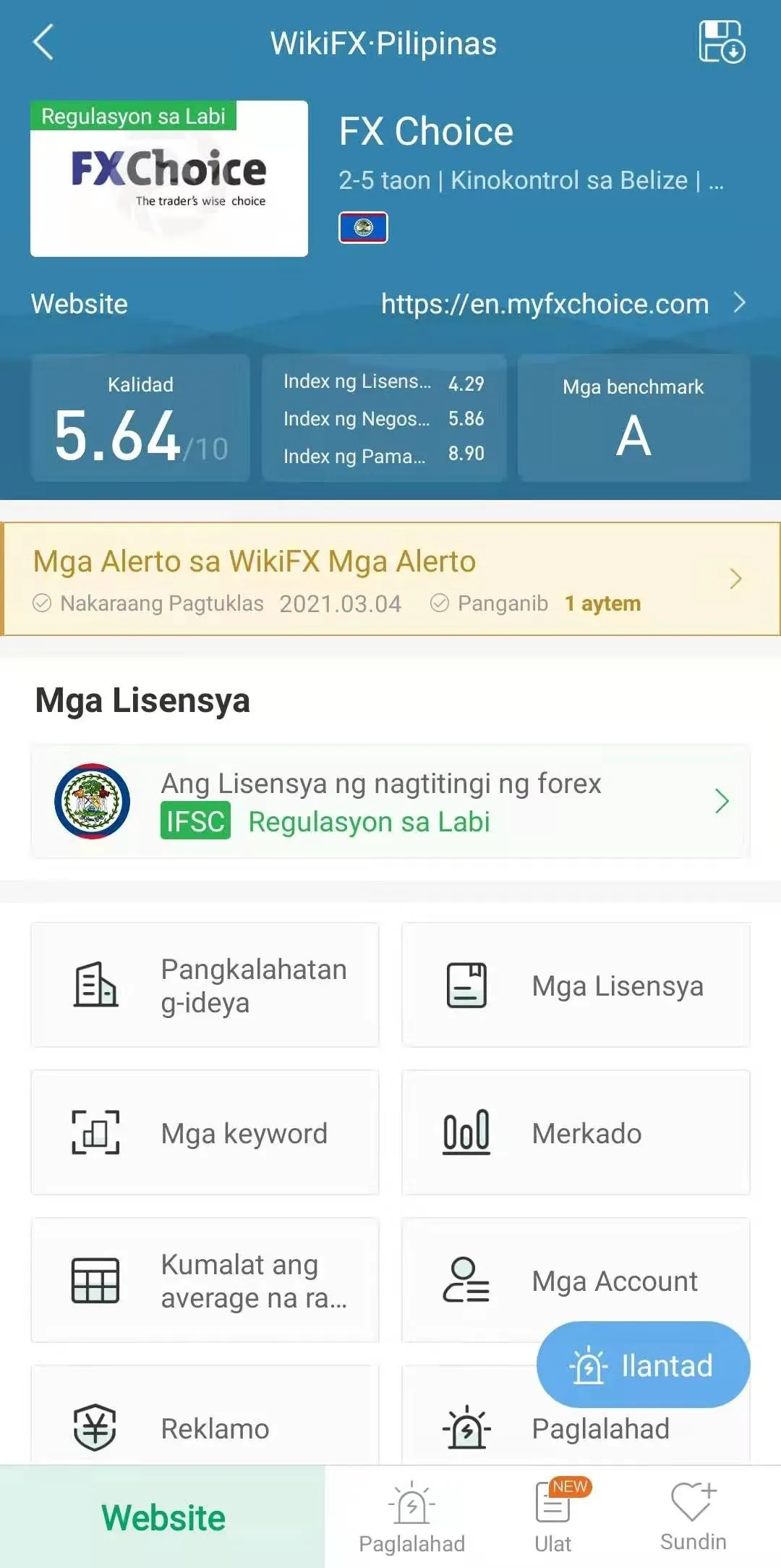Screen dimensions: 781x1568
Task: Open Kumalat ang average tile
Action: [205, 1280]
